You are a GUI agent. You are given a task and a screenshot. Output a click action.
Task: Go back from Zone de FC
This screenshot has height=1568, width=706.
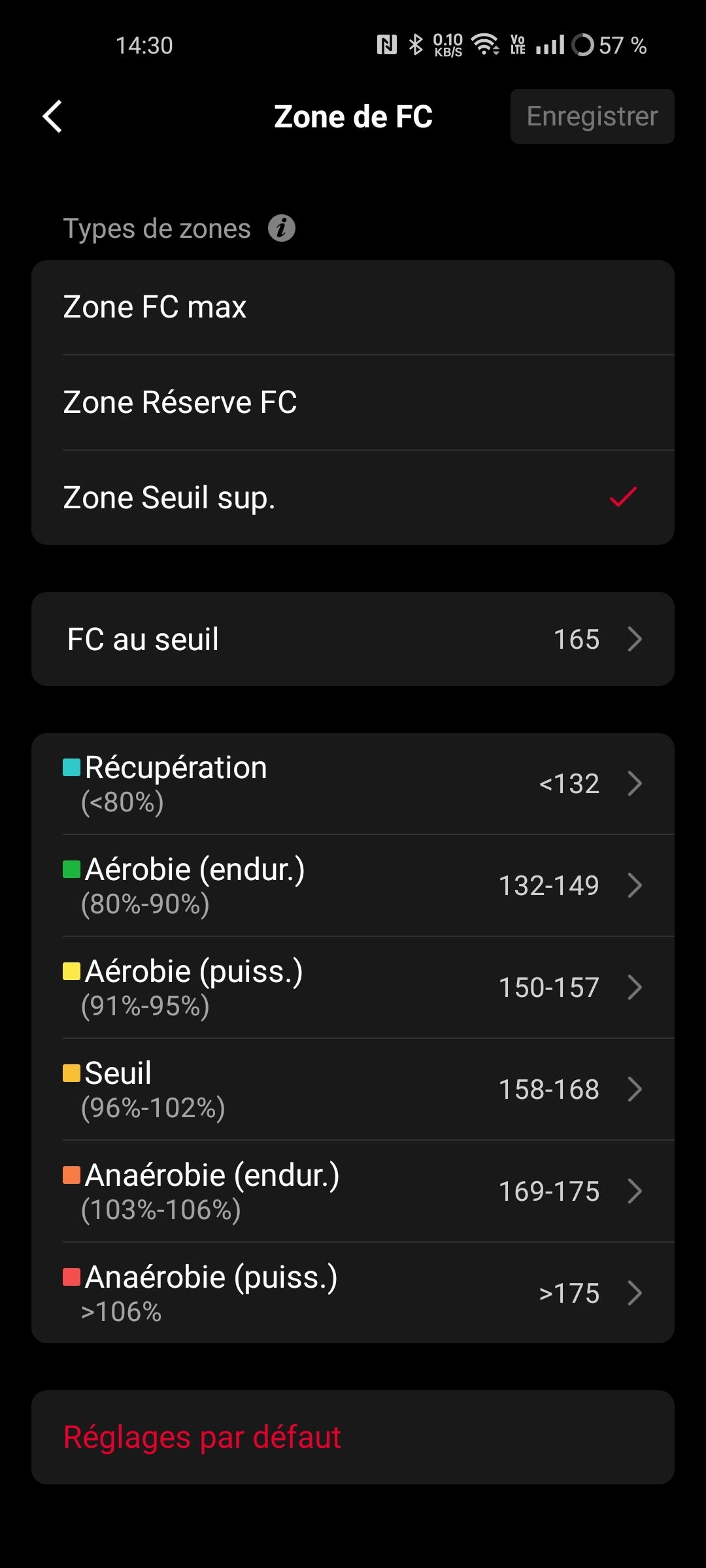pos(52,117)
